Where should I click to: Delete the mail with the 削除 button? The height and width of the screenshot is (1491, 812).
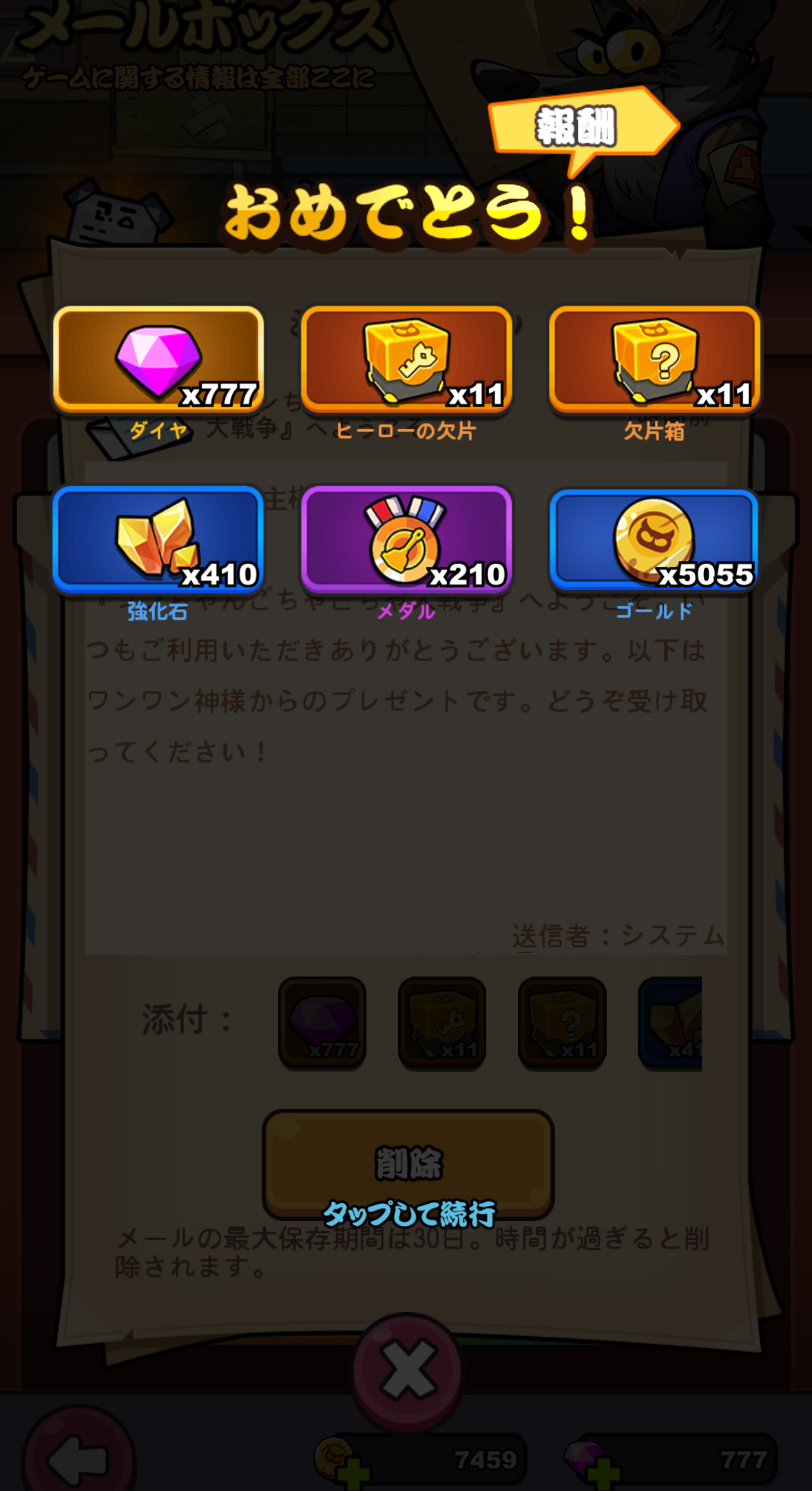point(408,1162)
